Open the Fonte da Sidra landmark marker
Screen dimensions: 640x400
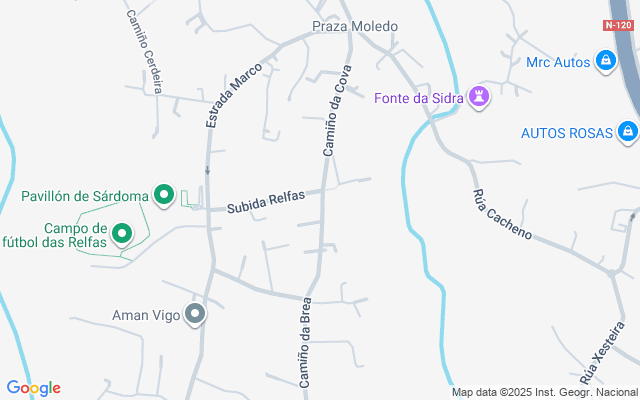(x=482, y=97)
